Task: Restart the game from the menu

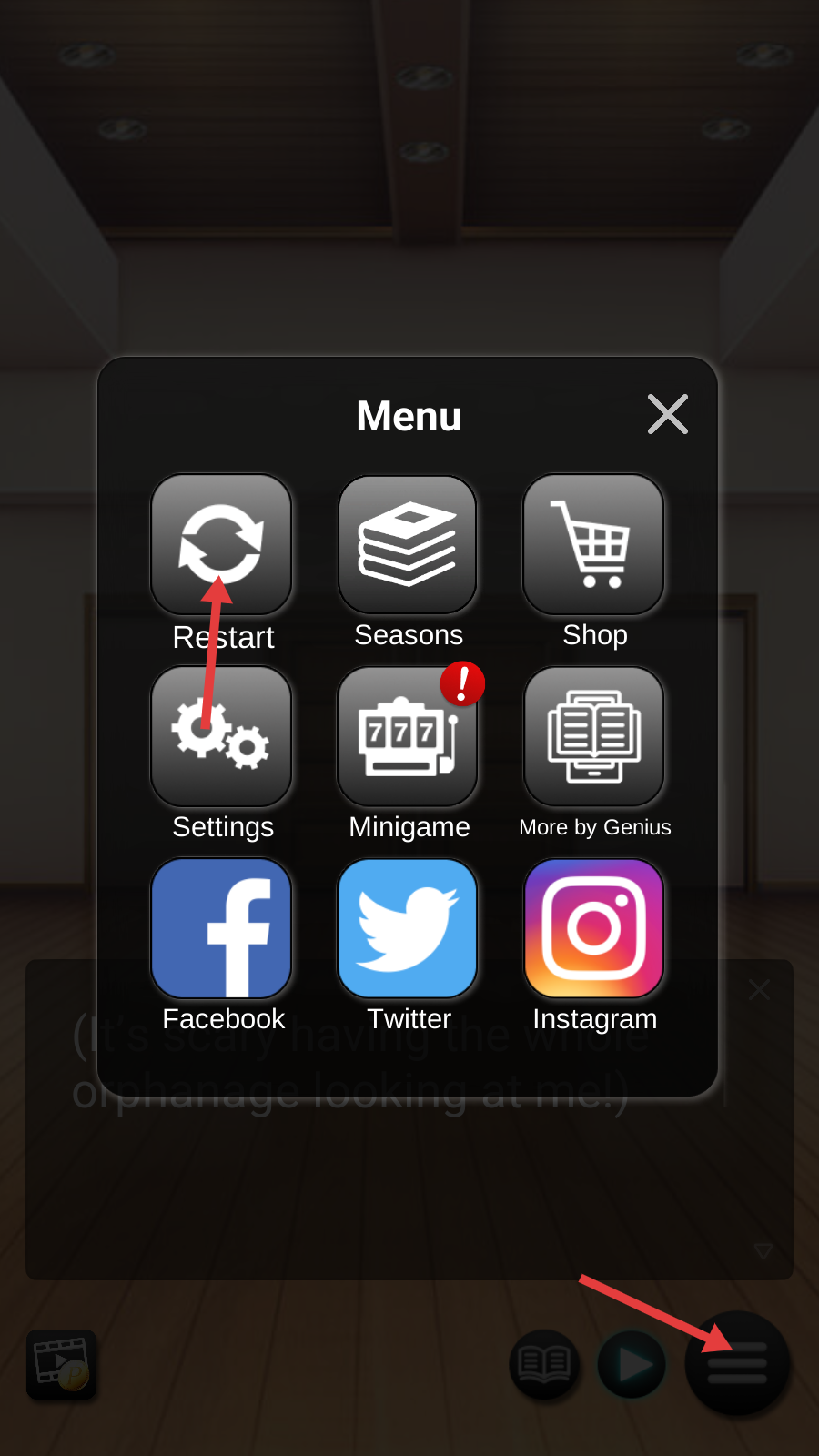Action: pos(221,544)
